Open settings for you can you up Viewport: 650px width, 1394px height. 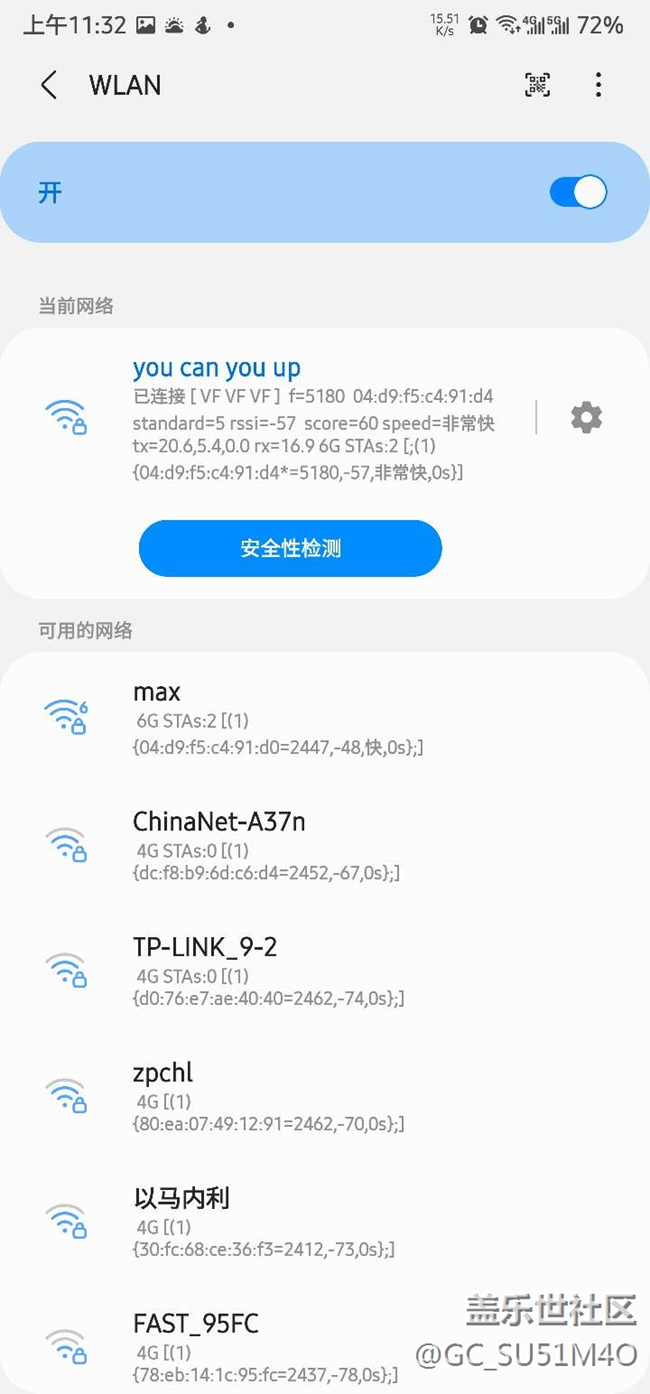coord(586,417)
